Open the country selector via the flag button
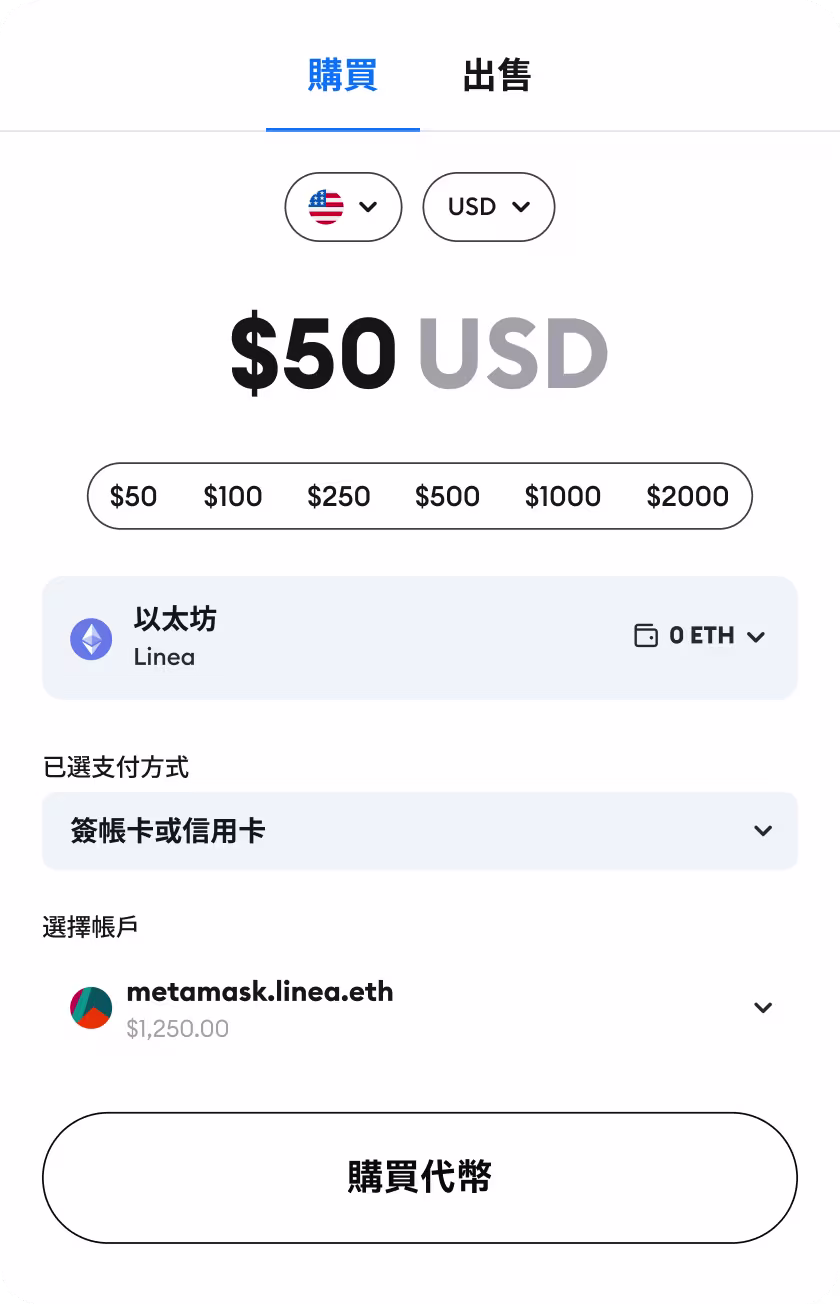Viewport: 840px width, 1304px height. pyautogui.click(x=343, y=207)
